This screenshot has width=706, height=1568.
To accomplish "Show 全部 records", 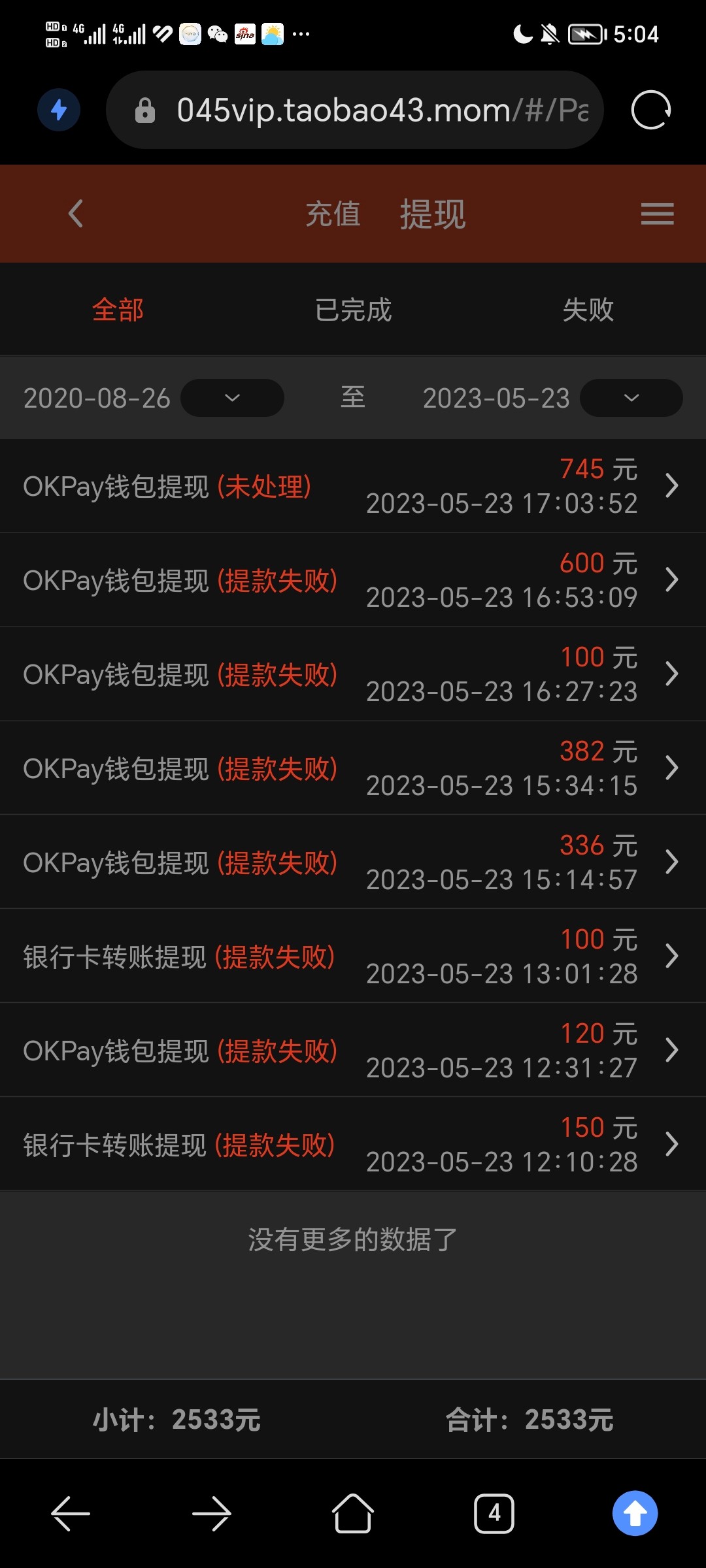I will 118,310.
